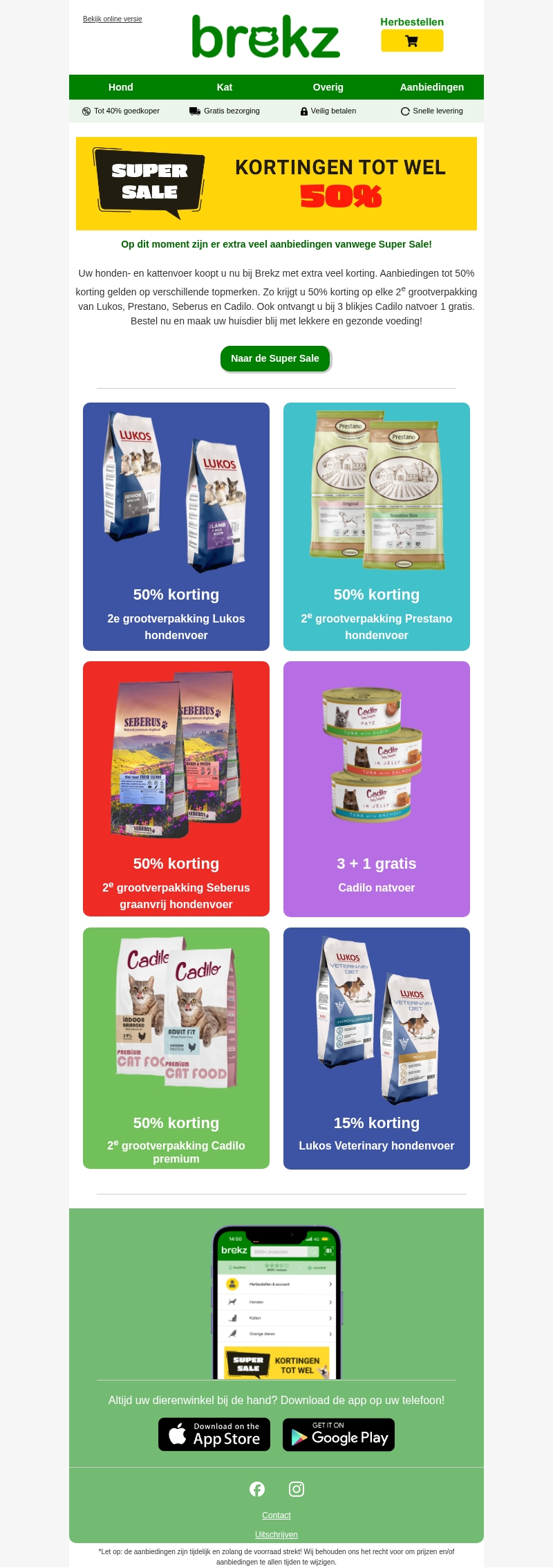The height and width of the screenshot is (1568, 553).
Task: Switch to the Hond category
Action: 120,87
